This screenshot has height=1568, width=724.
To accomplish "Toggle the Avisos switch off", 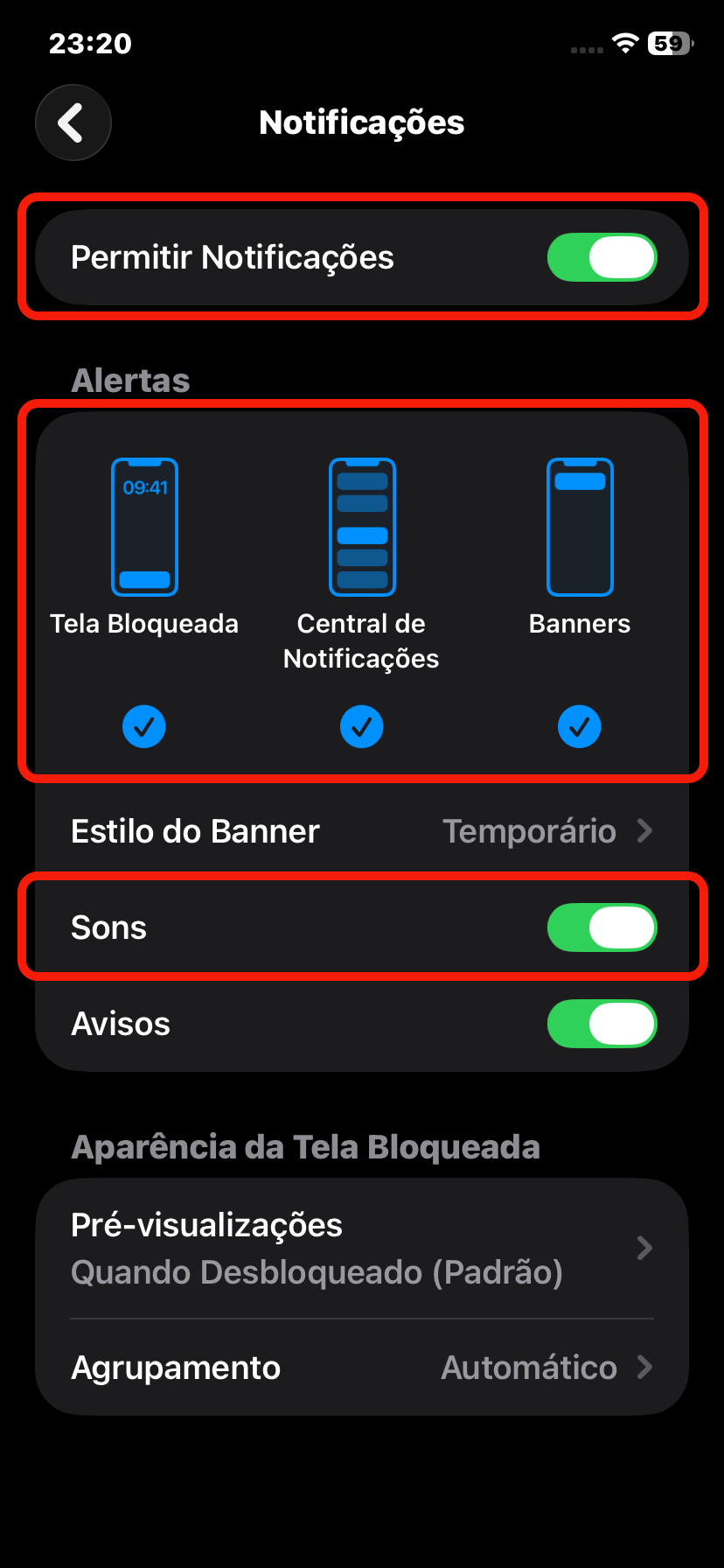I will [602, 1024].
